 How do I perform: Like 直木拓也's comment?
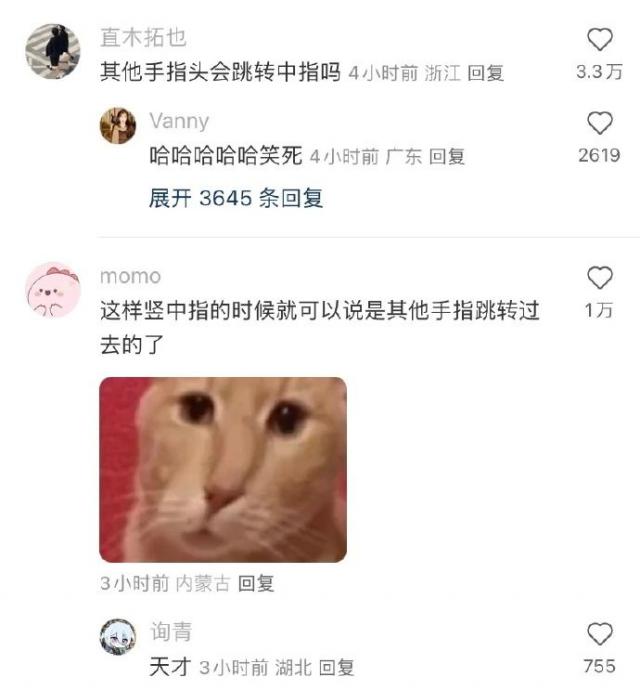tap(599, 40)
